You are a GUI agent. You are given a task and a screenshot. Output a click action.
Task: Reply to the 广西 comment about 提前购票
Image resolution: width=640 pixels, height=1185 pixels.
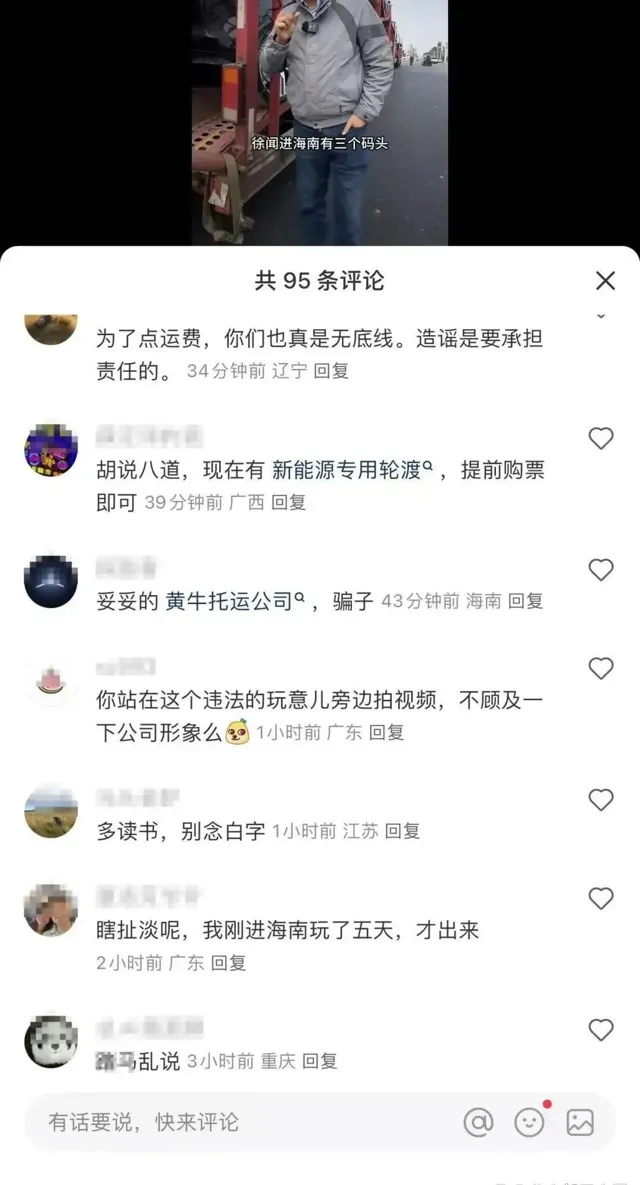(x=288, y=503)
